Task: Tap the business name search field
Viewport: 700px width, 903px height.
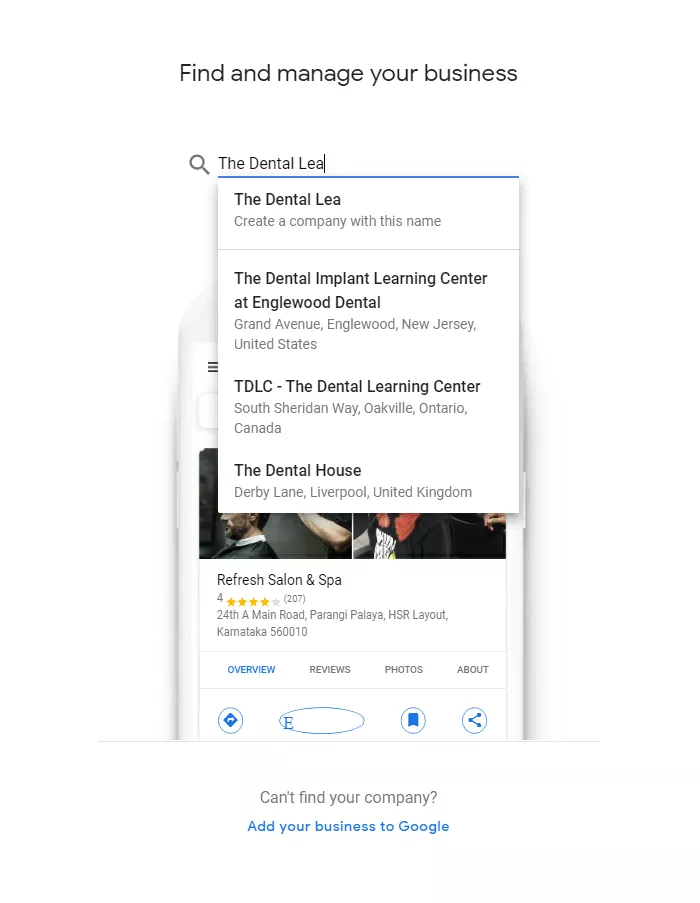Action: click(x=367, y=163)
